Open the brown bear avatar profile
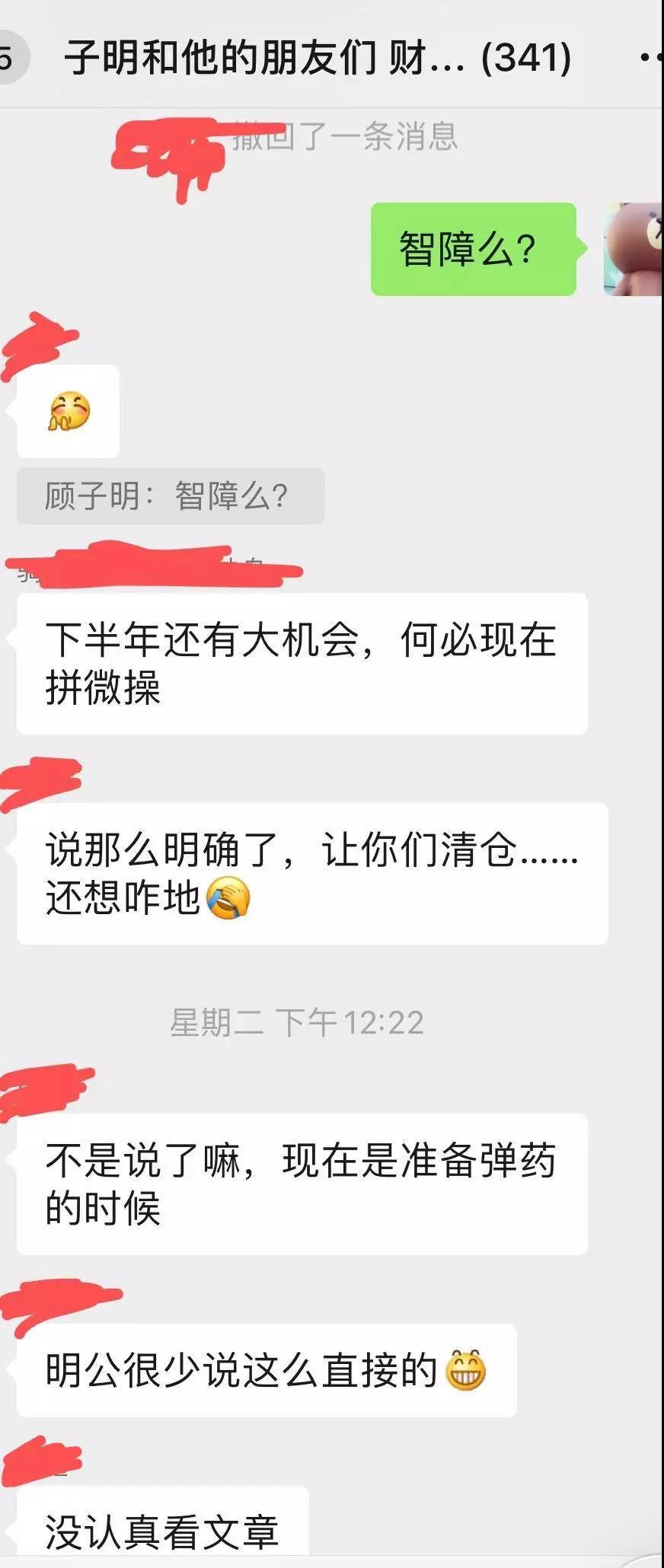This screenshot has height=1568, width=664. (634, 249)
